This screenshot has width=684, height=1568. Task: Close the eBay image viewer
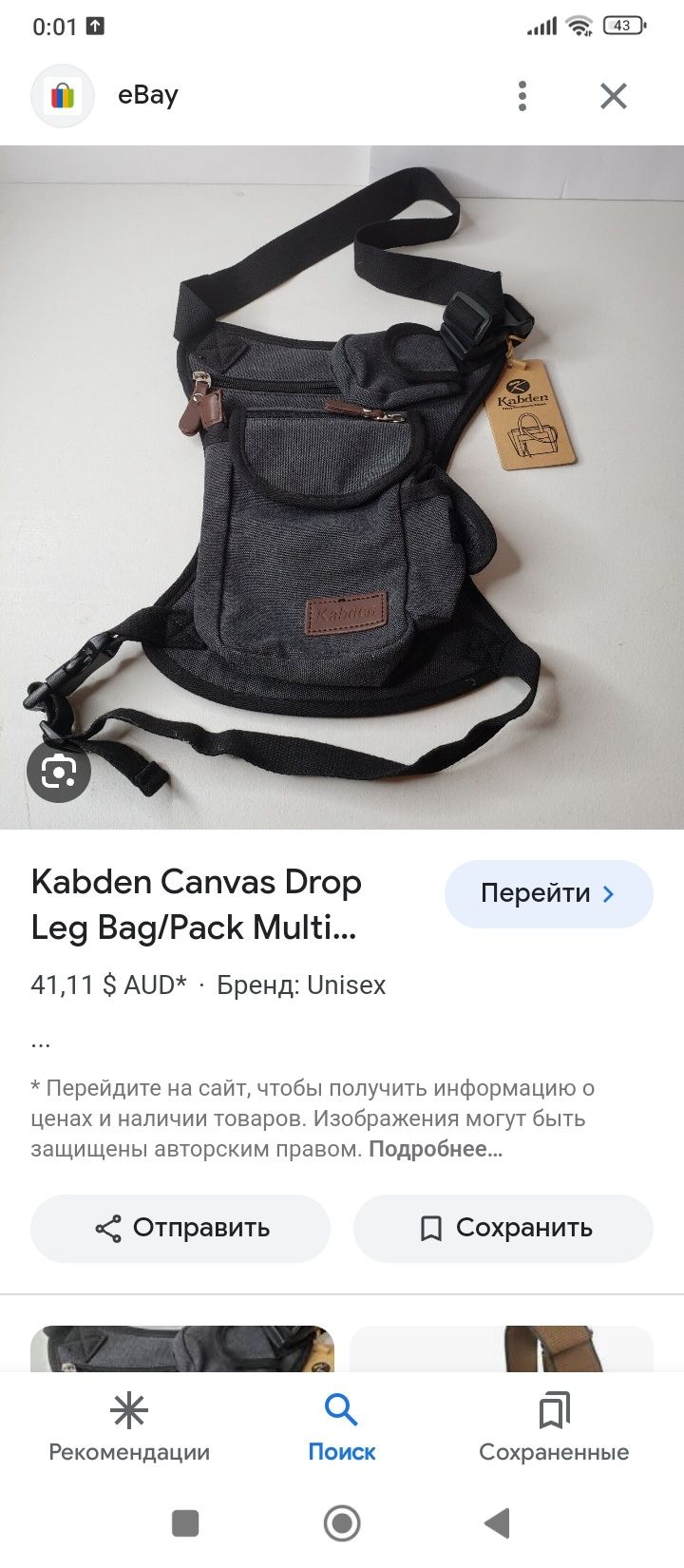tap(614, 96)
